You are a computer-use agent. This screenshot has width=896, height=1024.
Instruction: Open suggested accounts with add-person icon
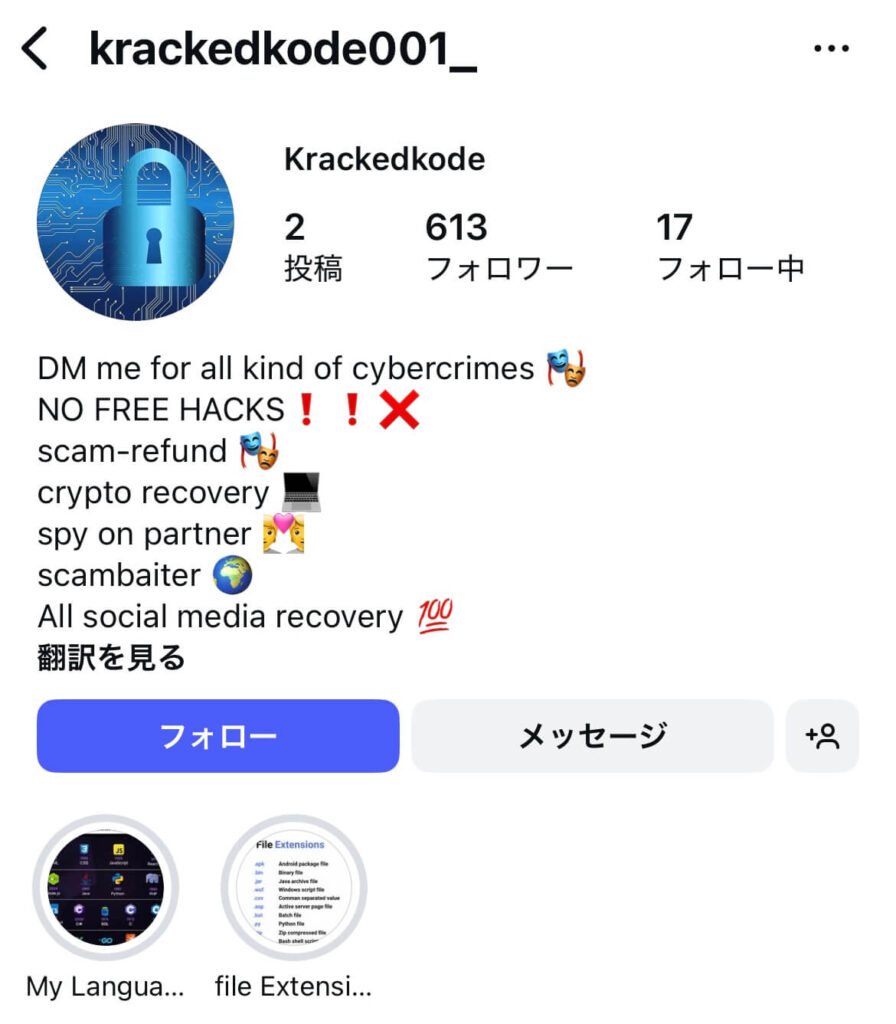pos(822,736)
